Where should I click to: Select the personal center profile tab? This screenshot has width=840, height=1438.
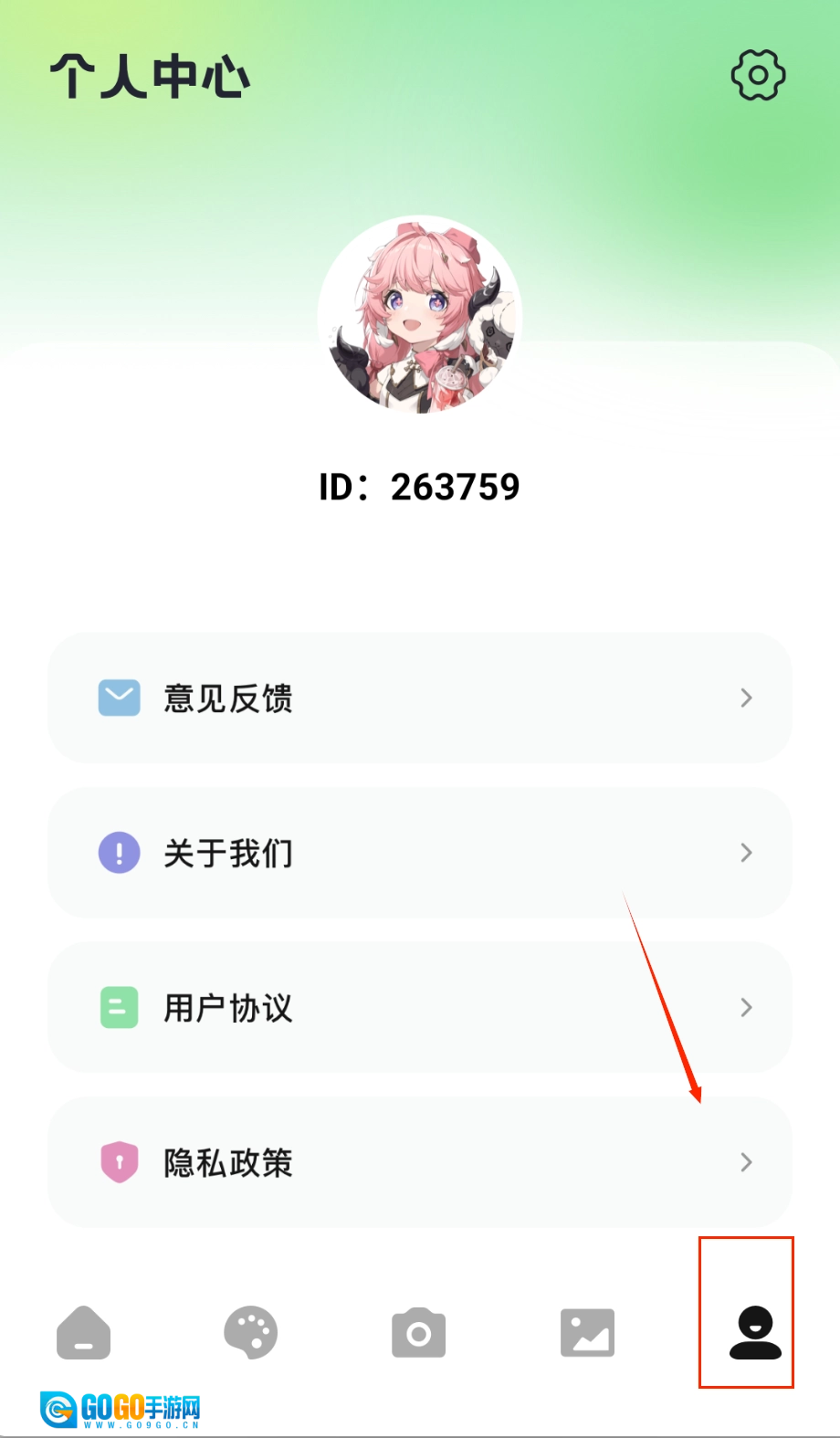[754, 1333]
